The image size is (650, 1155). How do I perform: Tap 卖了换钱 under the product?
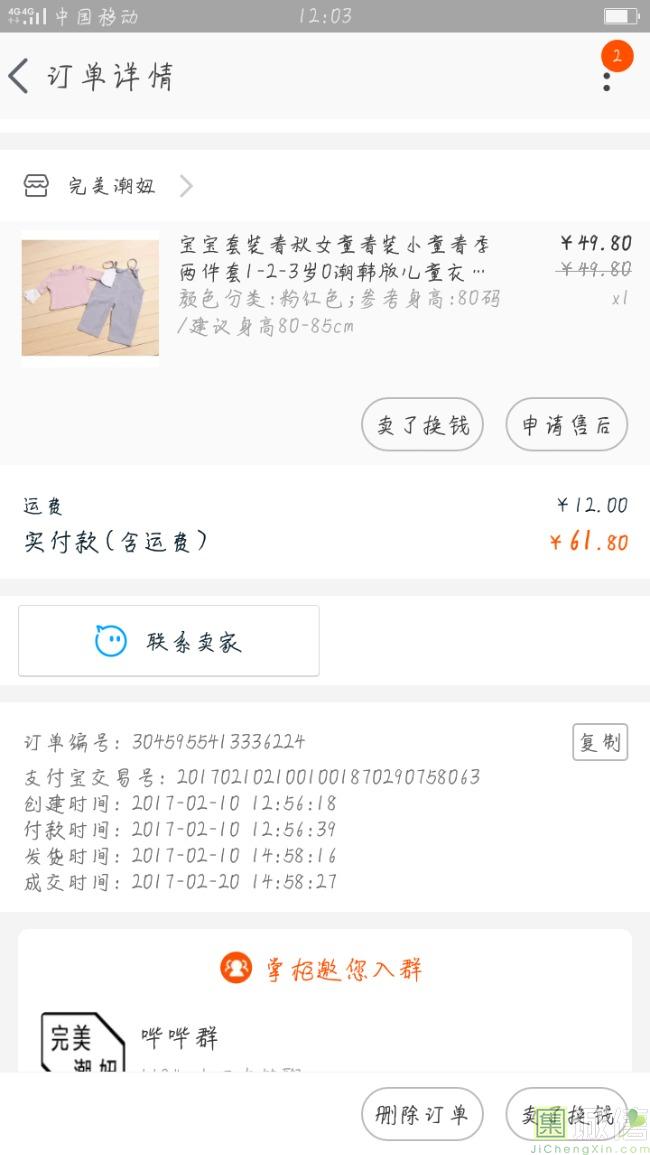coord(422,425)
